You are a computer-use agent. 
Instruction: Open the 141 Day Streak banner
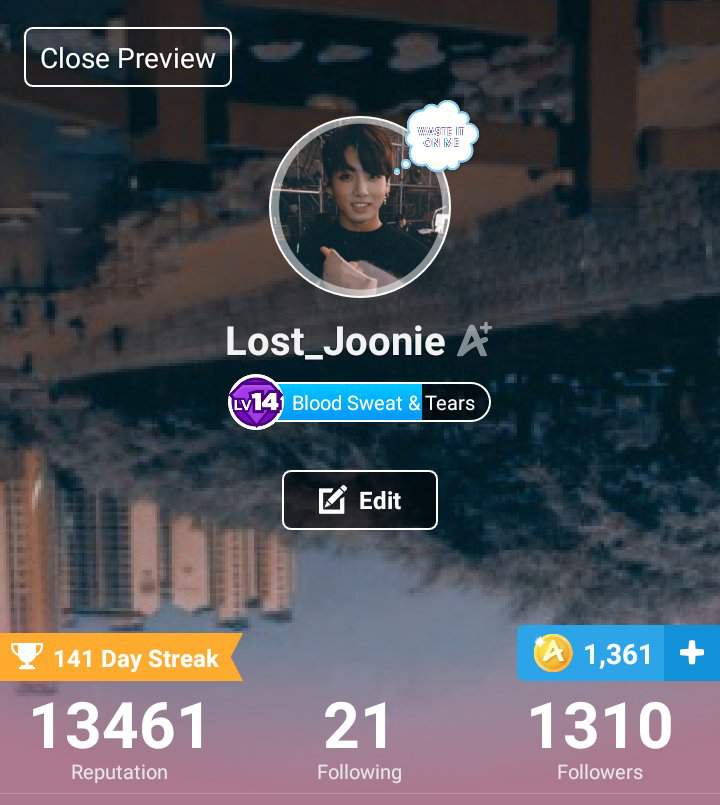tap(120, 658)
